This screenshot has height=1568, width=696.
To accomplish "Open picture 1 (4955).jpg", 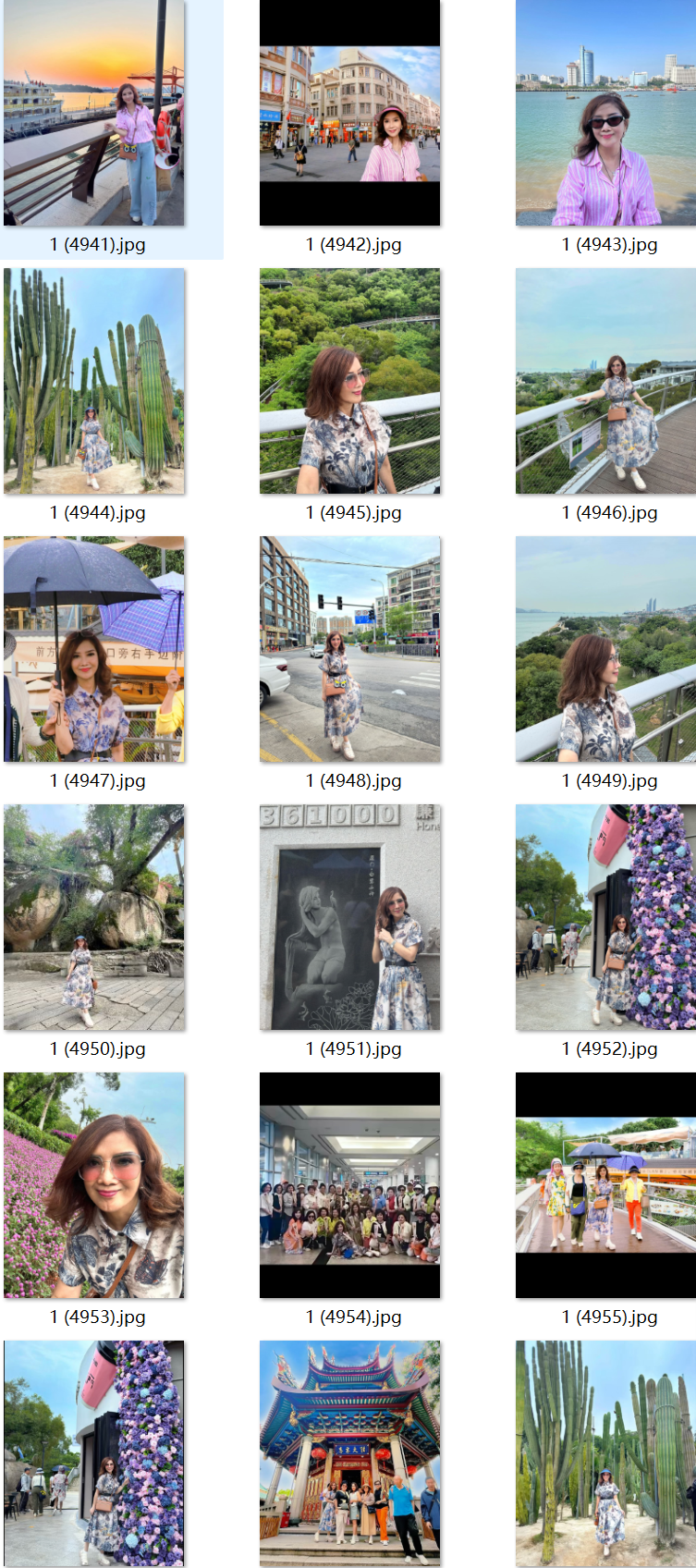I will coord(605,1185).
